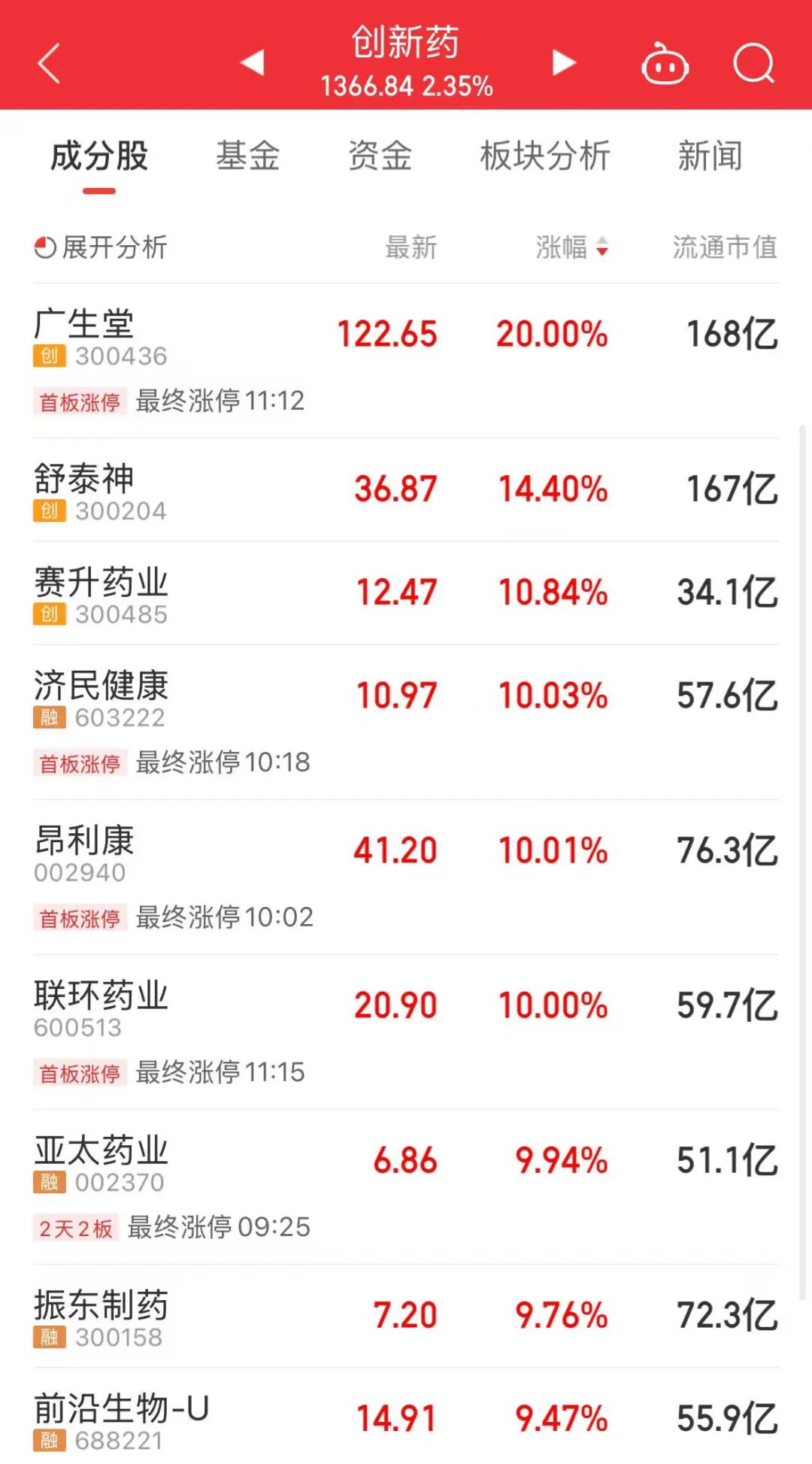The width and height of the screenshot is (812, 1464).
Task: Select the 前沿生物-U stock row
Action: coord(226,1417)
